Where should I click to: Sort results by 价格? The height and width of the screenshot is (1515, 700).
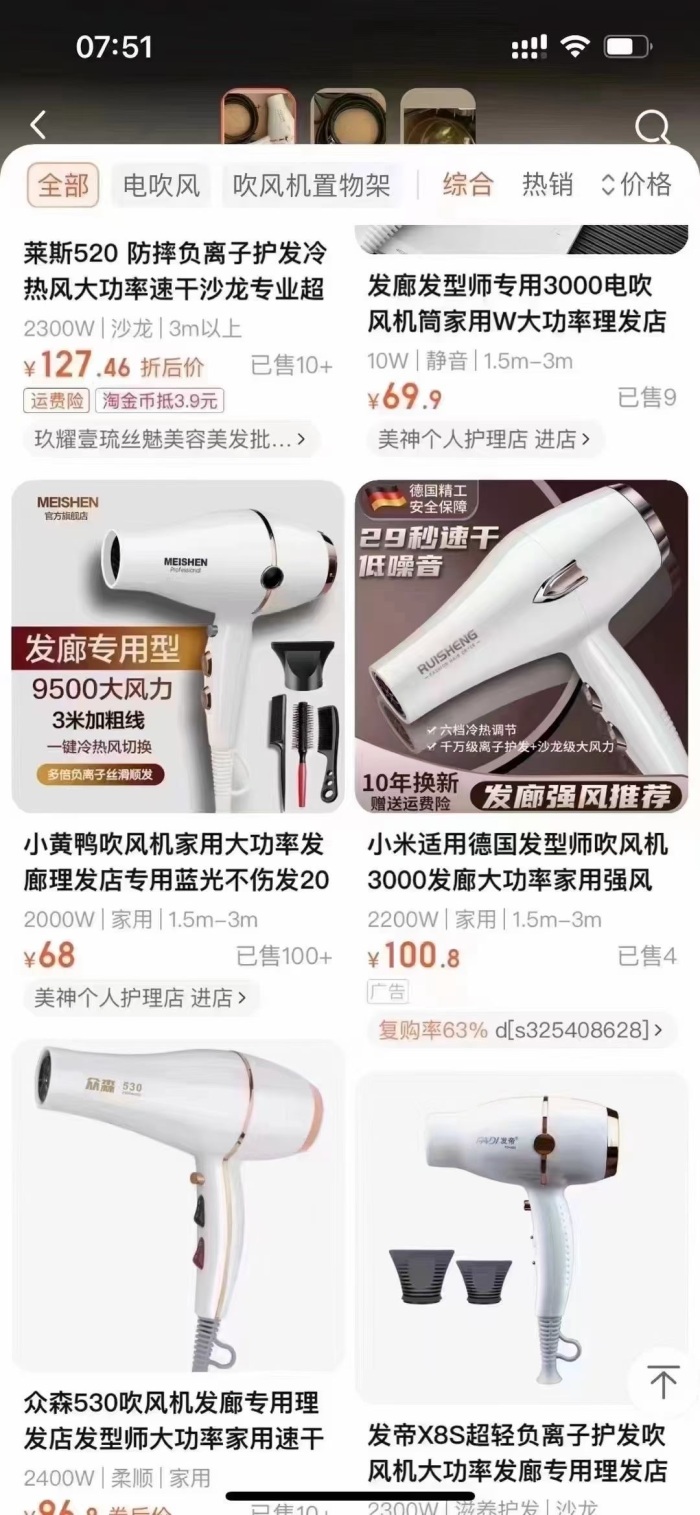[636, 184]
